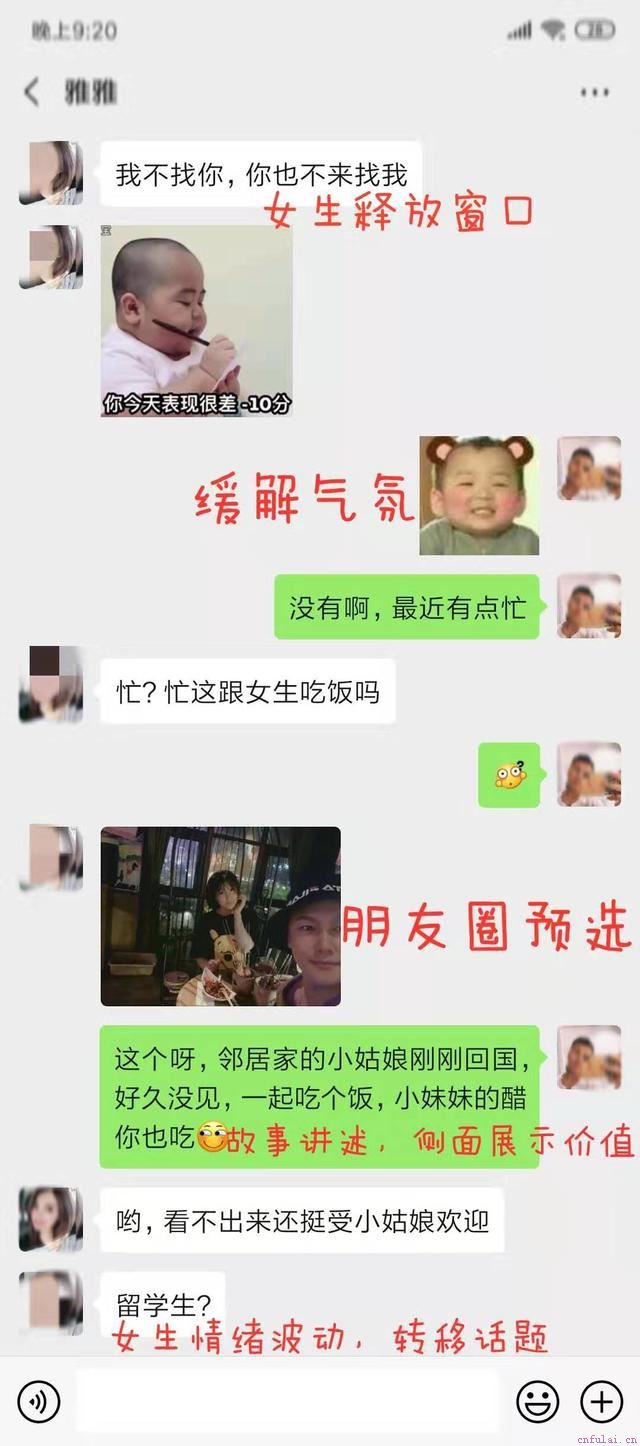The width and height of the screenshot is (640, 1446).
Task: Open the plus attachments menu
Action: [601, 1402]
